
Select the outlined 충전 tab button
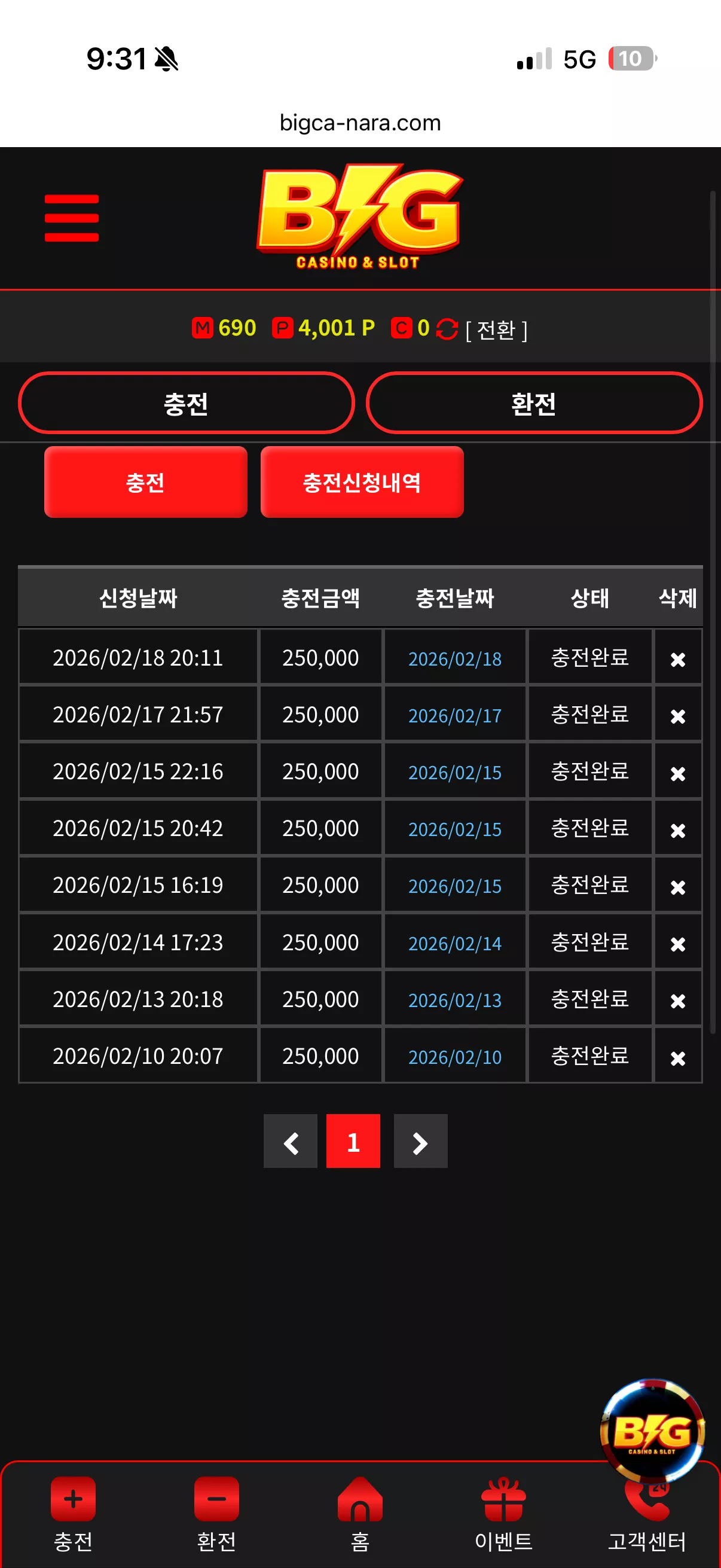[186, 403]
